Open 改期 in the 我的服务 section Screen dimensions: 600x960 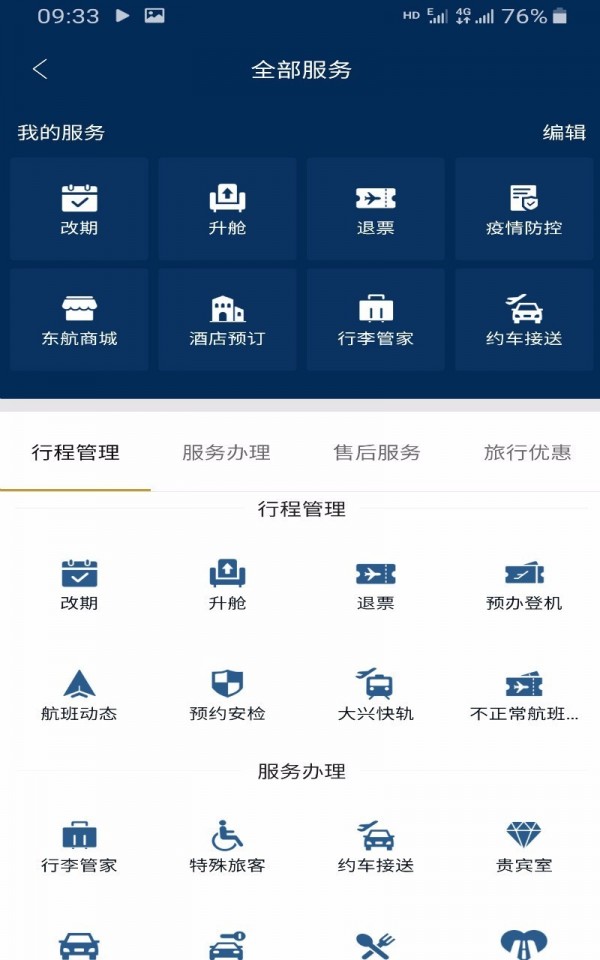click(x=79, y=209)
